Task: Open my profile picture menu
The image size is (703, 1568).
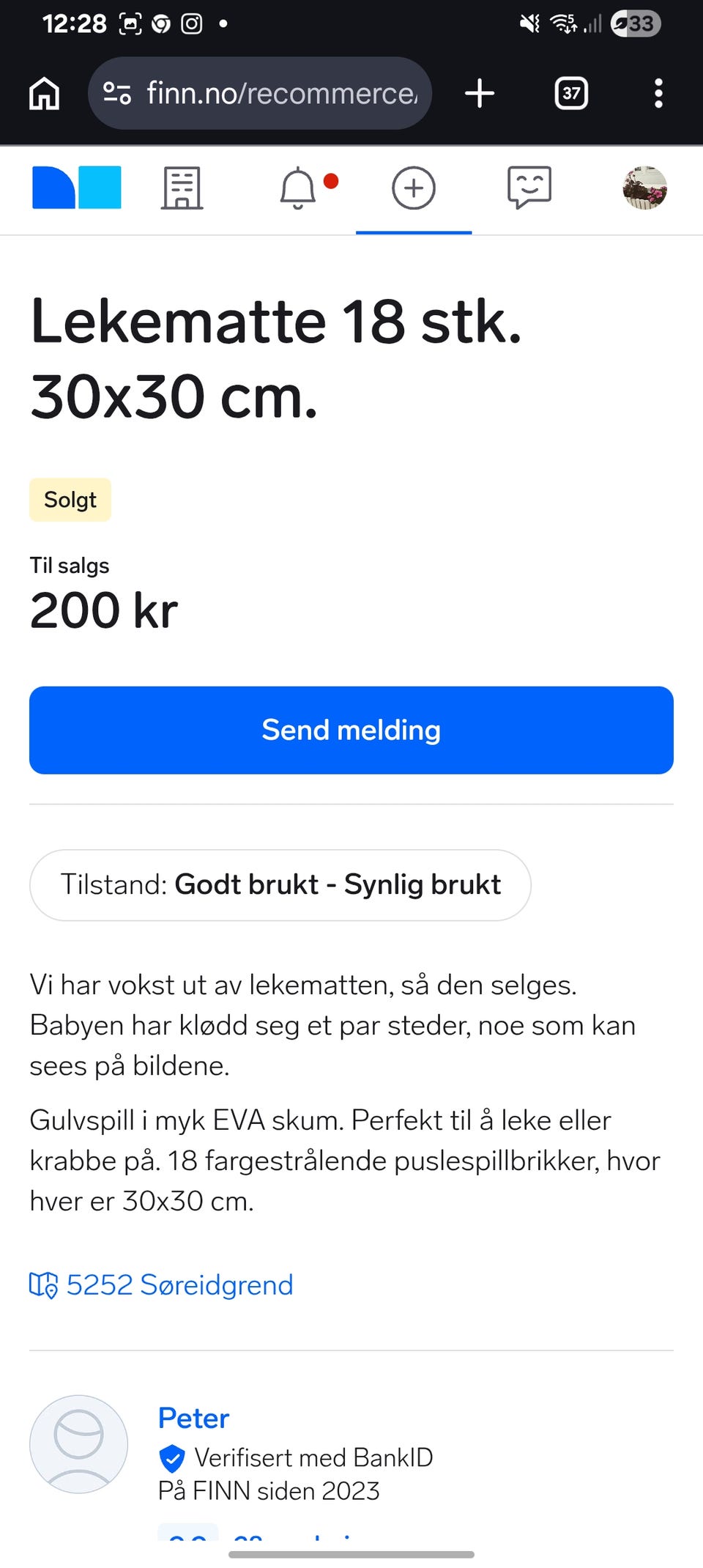Action: [644, 188]
